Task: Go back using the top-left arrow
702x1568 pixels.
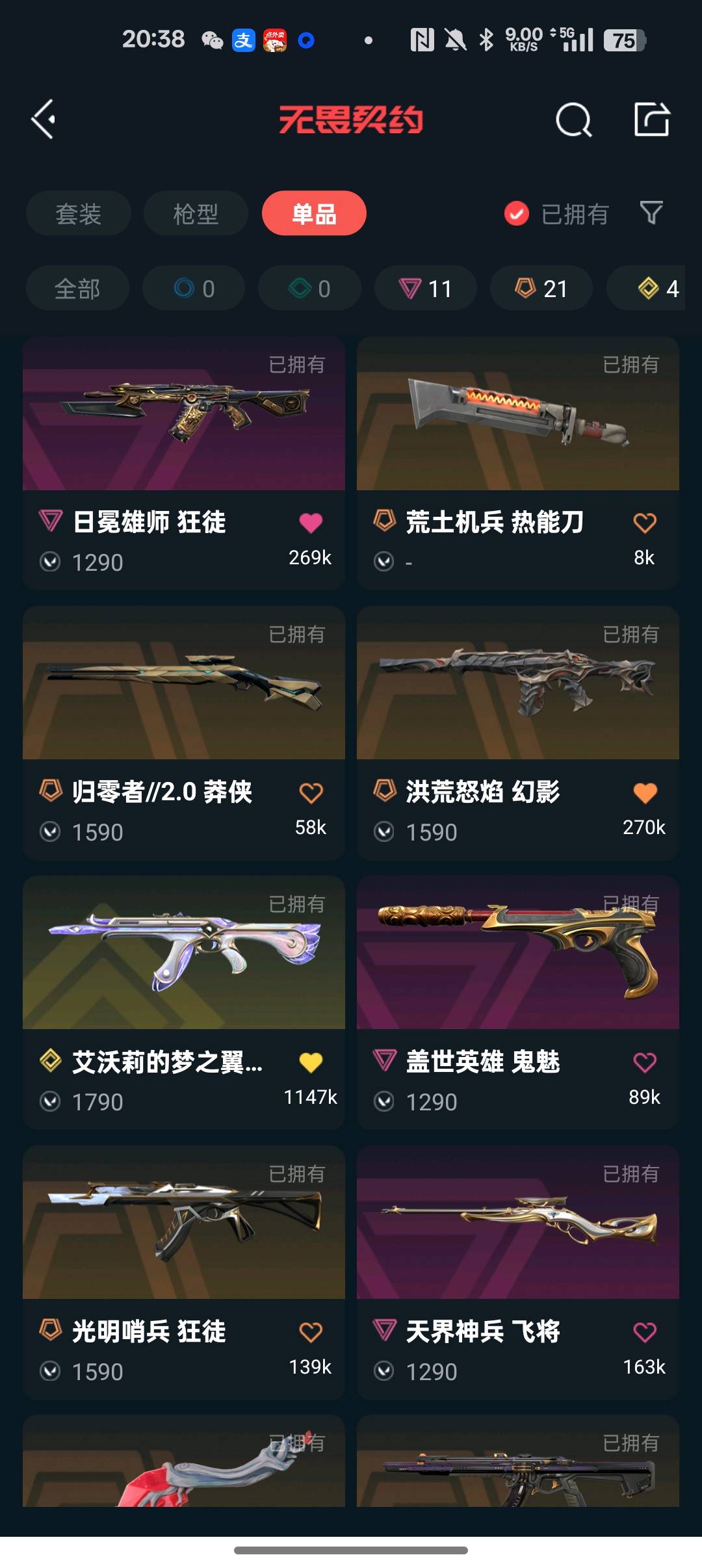Action: 43,120
